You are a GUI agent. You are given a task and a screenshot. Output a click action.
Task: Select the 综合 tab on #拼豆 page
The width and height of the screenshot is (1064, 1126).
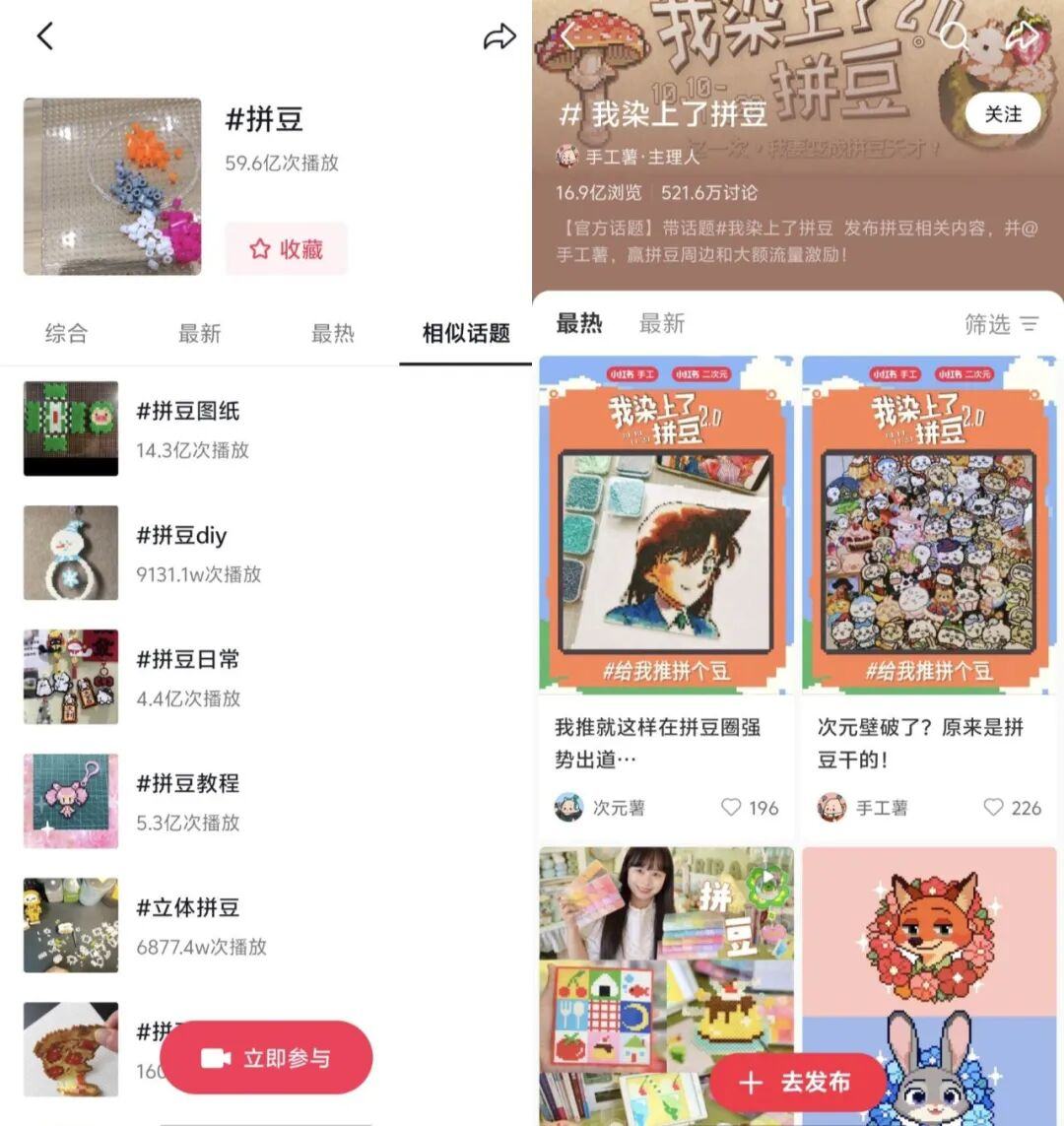click(65, 334)
